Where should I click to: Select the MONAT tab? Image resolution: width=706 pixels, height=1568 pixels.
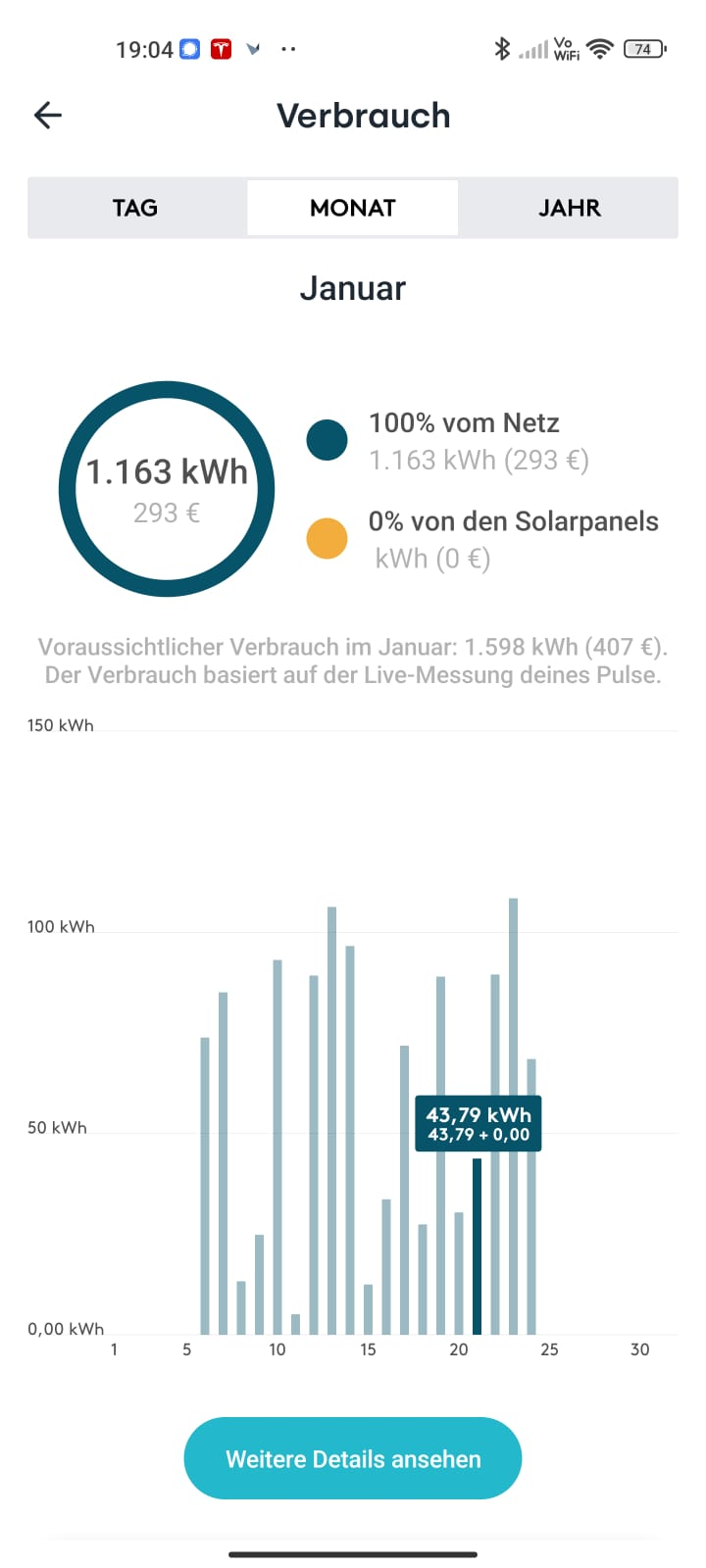coord(353,208)
